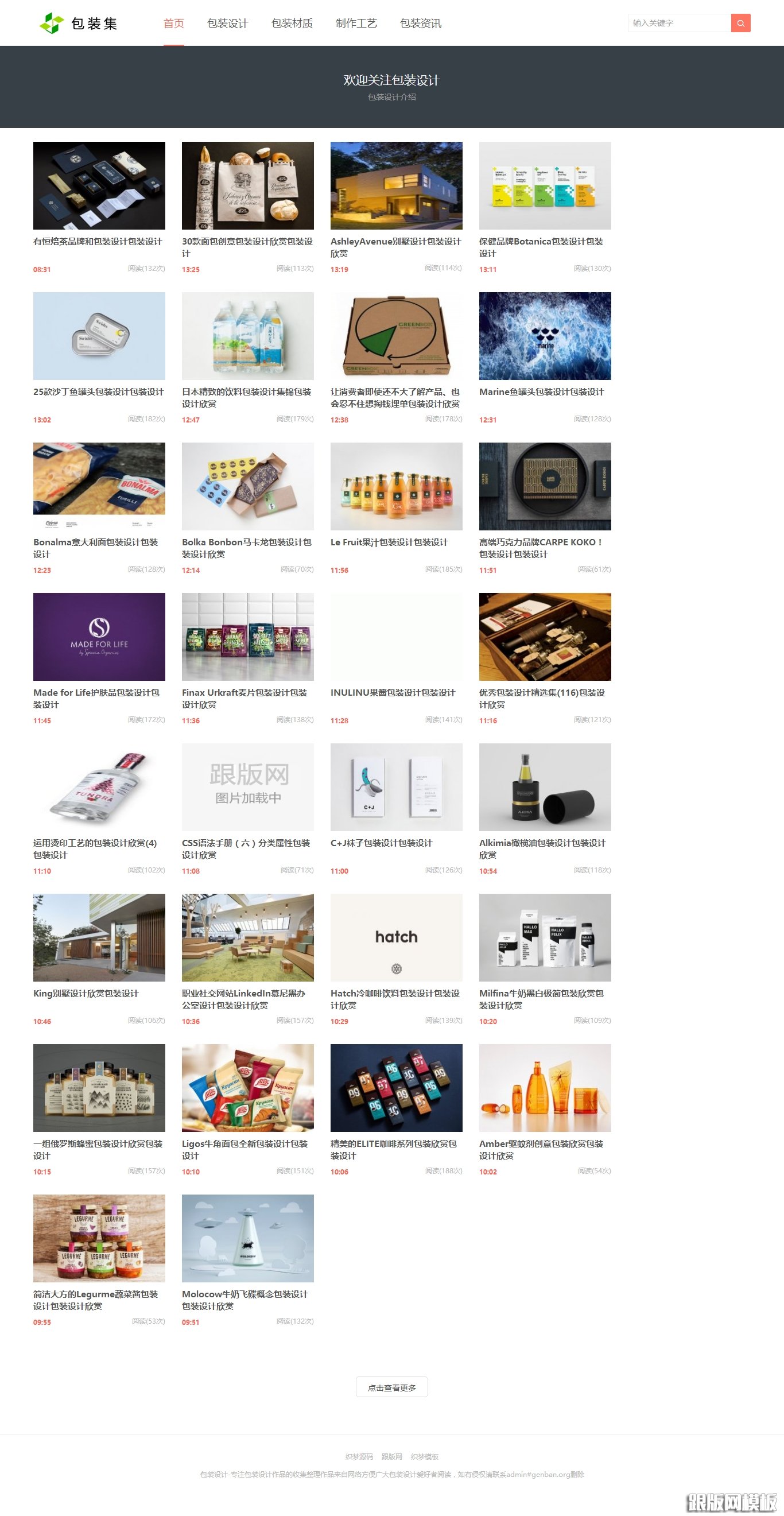
Task: Visit the 跟版网 footer link
Action: (x=391, y=1456)
